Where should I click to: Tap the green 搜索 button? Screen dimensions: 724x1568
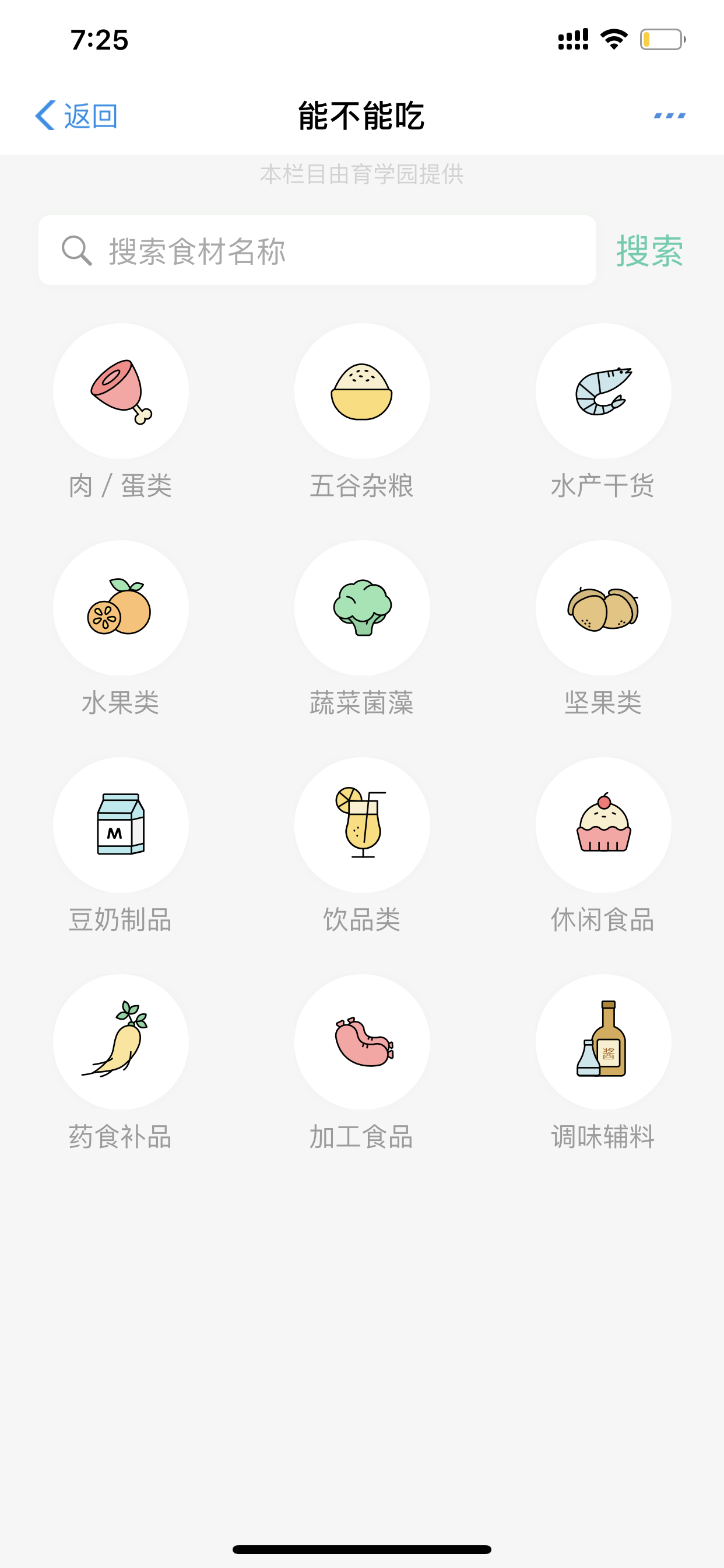click(x=650, y=250)
